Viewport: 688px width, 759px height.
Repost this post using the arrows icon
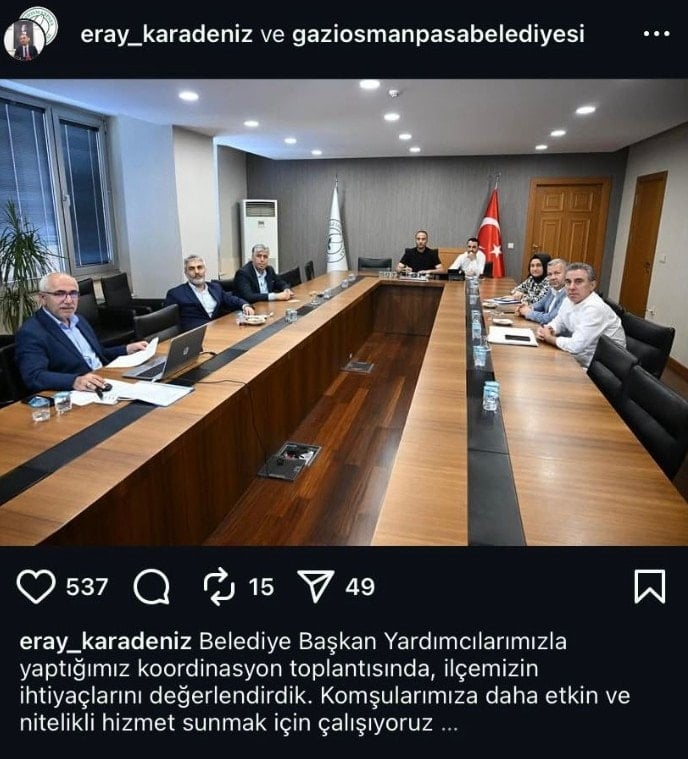(x=218, y=587)
